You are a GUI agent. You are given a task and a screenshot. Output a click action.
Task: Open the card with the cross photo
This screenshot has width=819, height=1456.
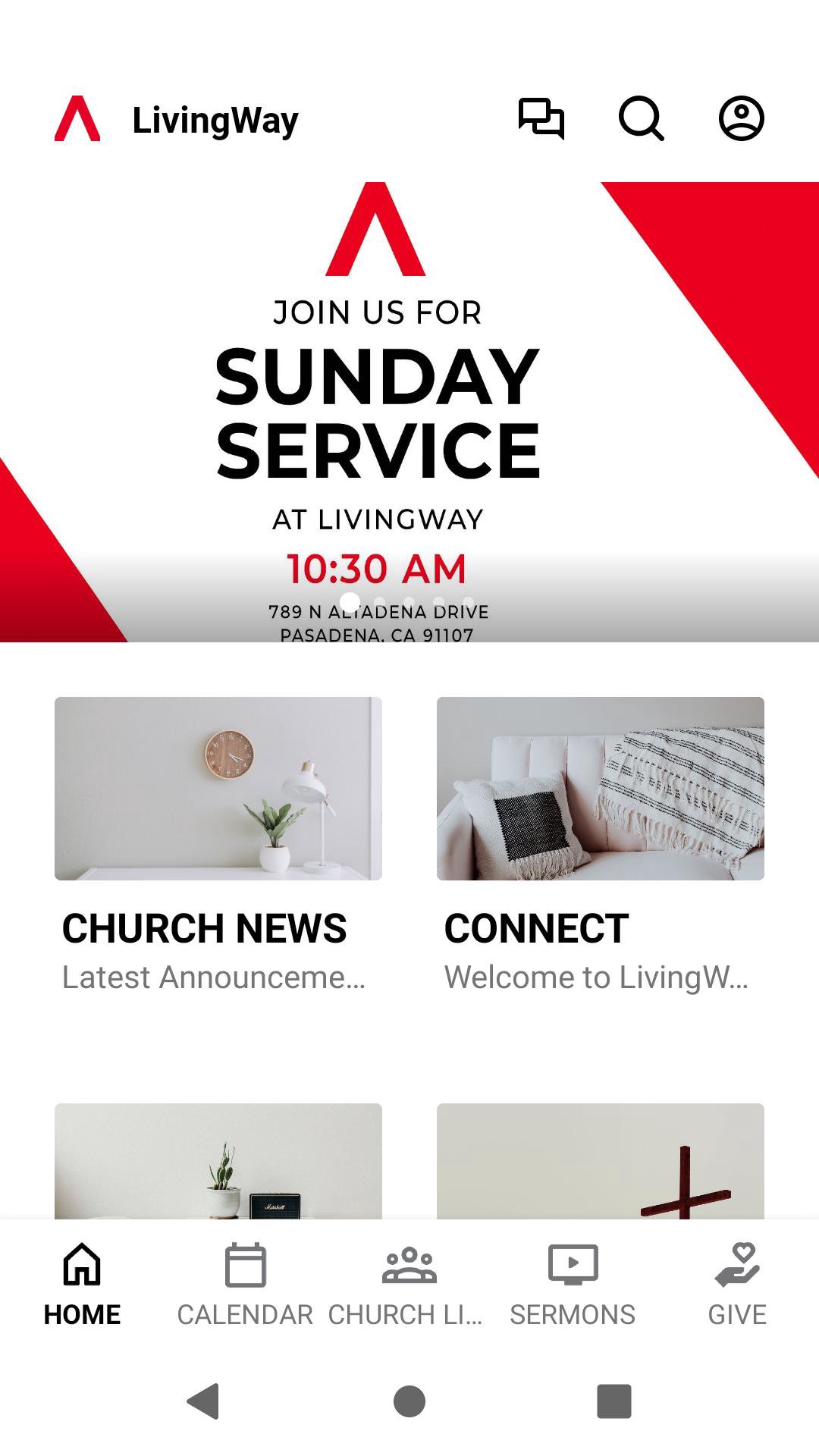(x=600, y=1160)
